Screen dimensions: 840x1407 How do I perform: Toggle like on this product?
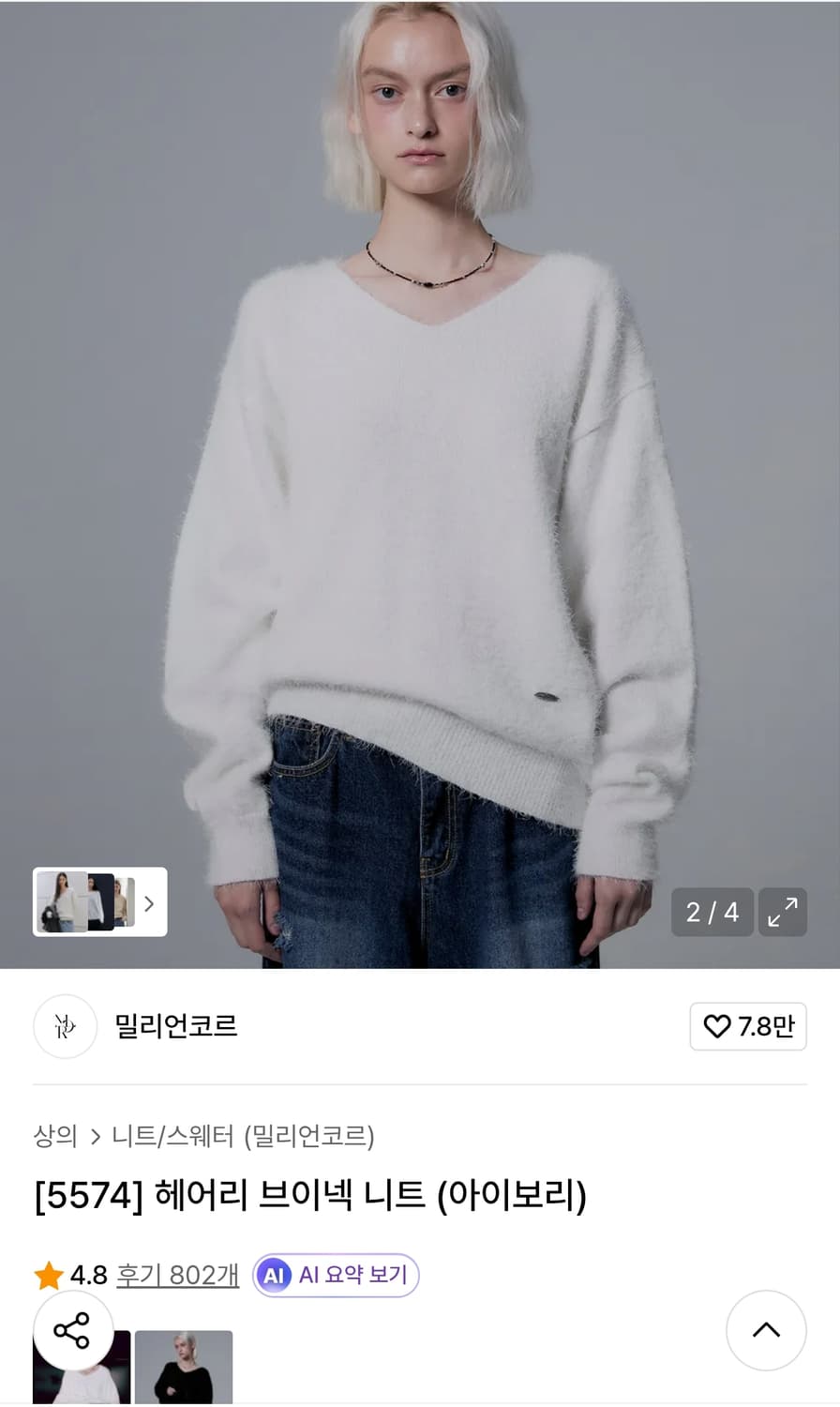748,1027
